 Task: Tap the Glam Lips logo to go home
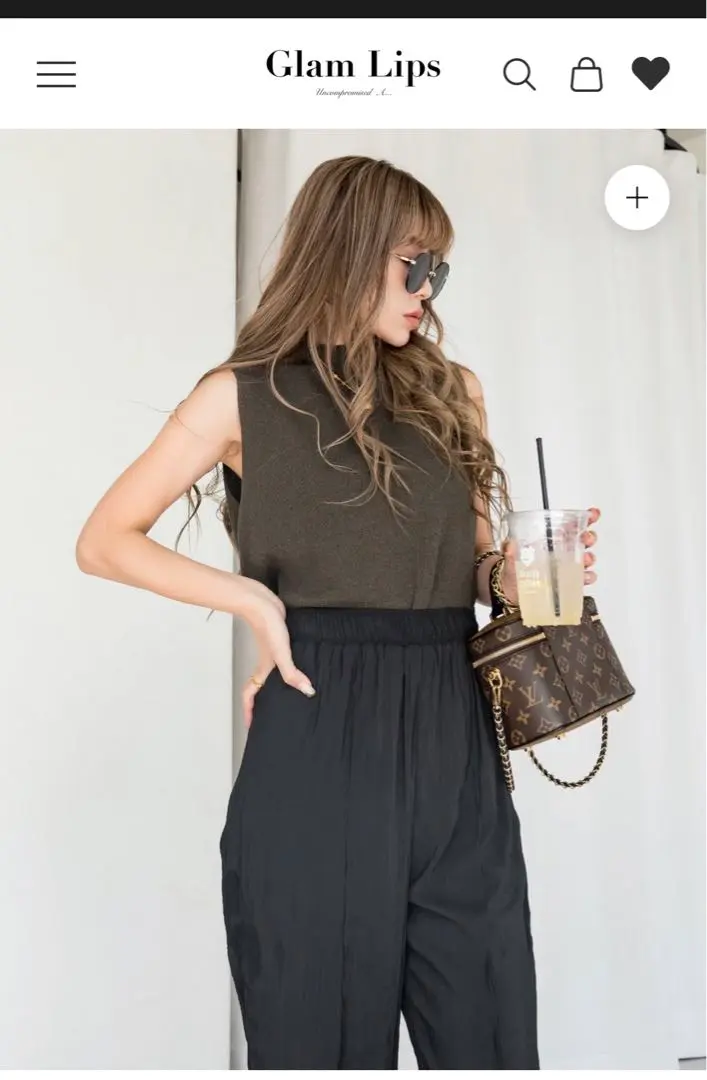(352, 72)
